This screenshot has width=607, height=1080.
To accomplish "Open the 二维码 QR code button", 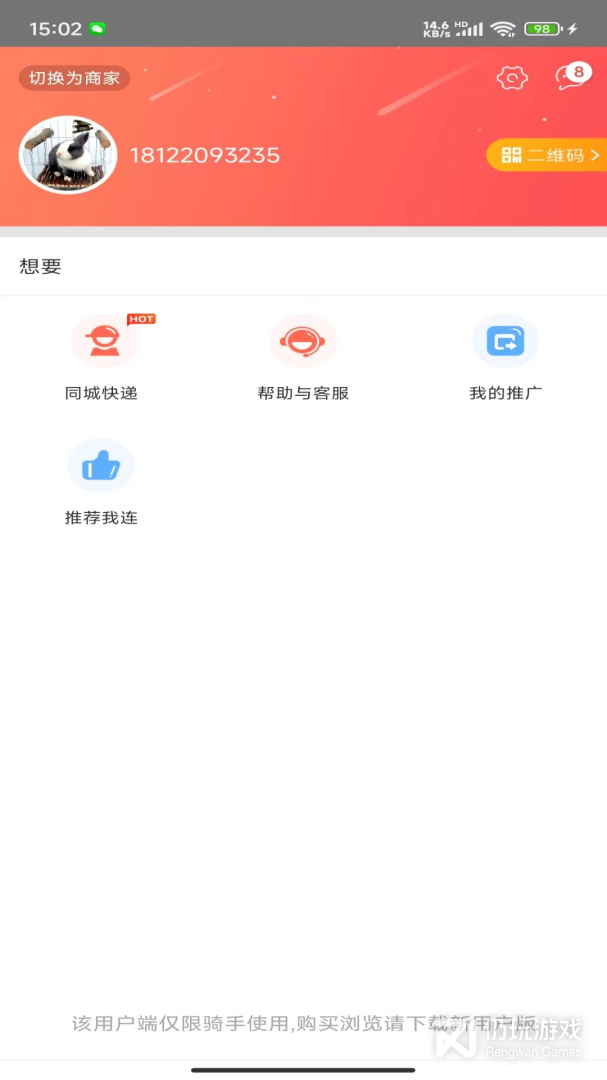I will click(547, 155).
